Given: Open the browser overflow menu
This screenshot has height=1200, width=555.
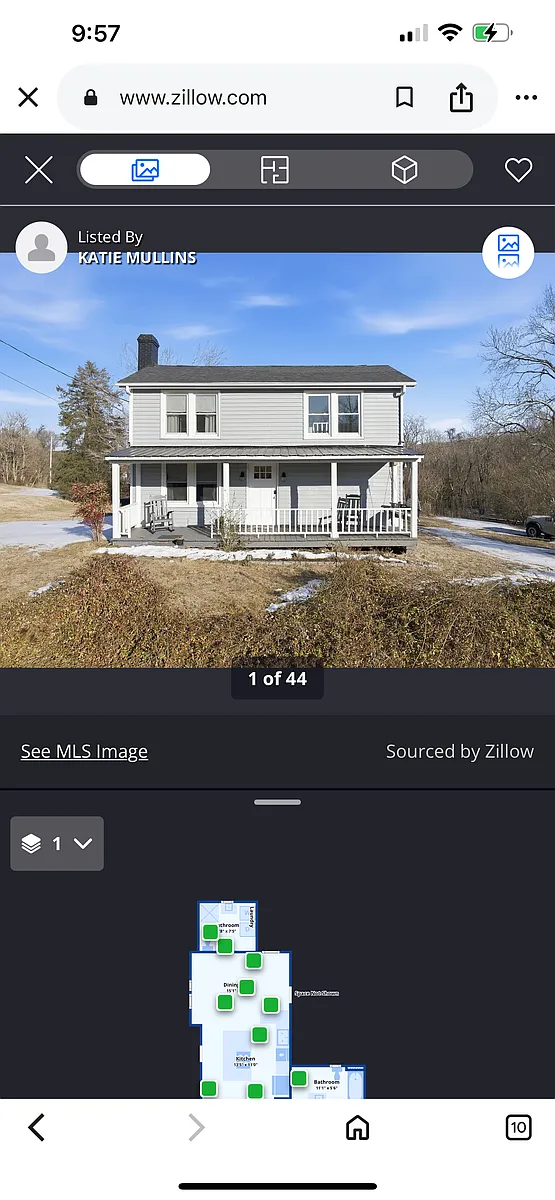Looking at the screenshot, I should click(526, 98).
